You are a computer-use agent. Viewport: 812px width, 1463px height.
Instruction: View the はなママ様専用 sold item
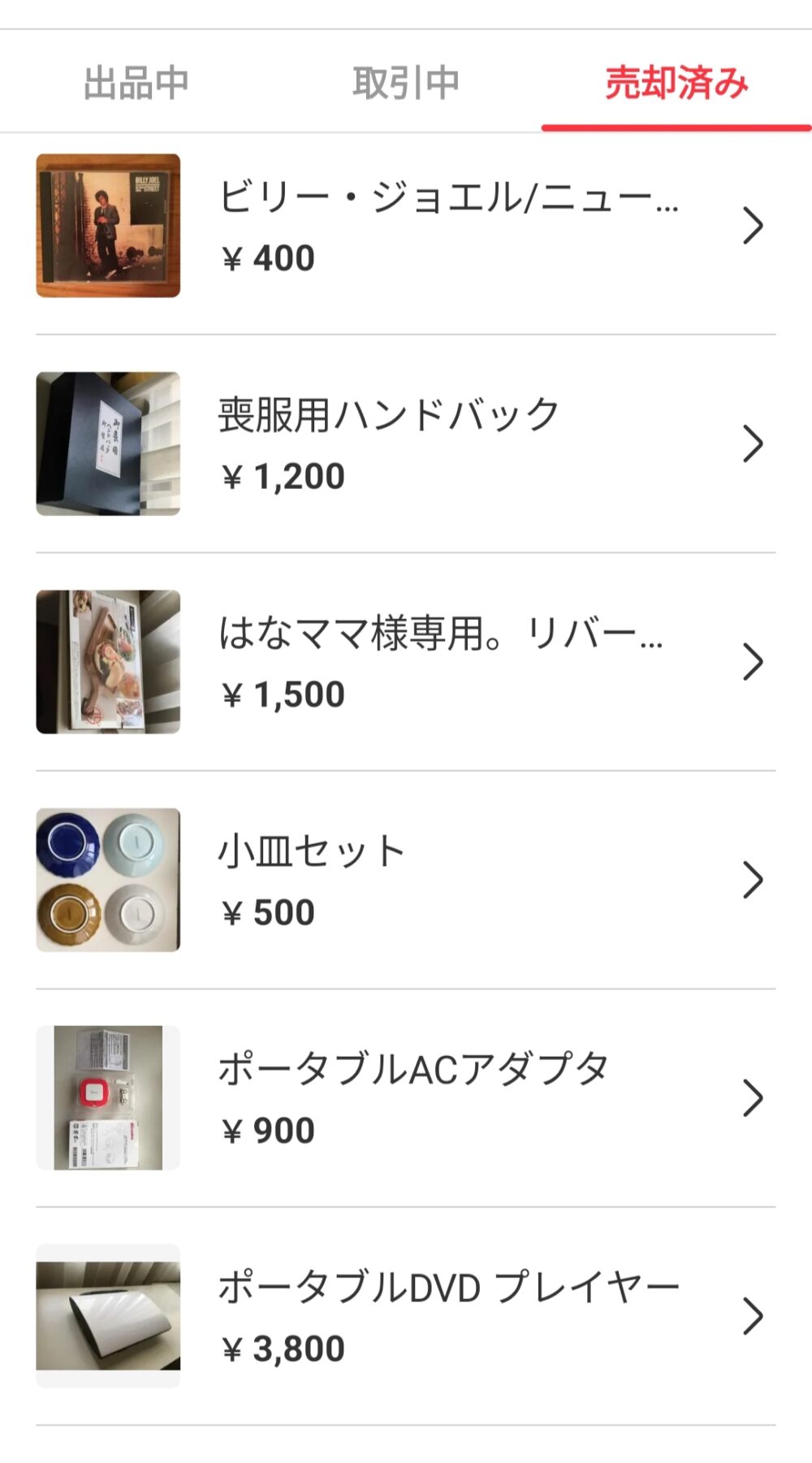[406, 662]
